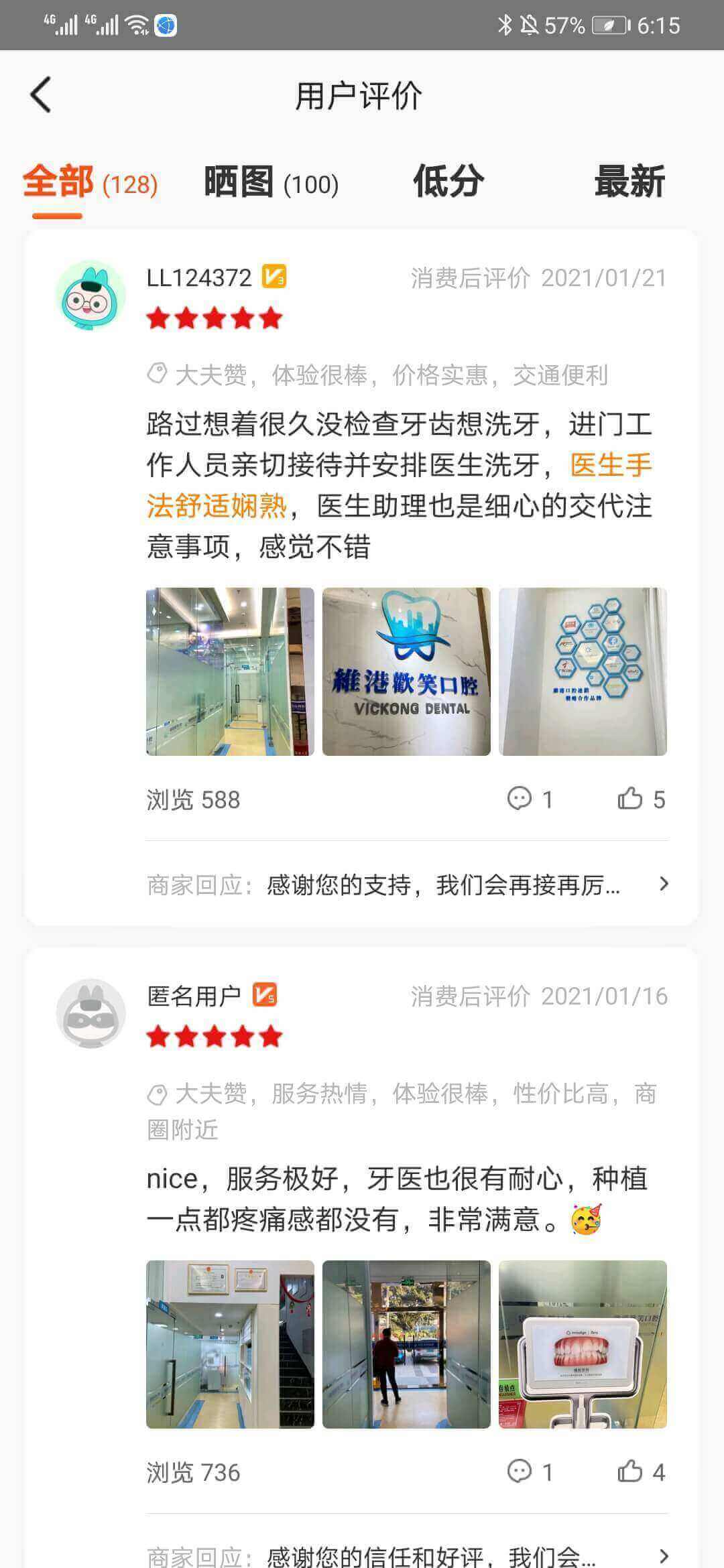Like the anonymous user's review
This screenshot has width=724, height=1568.
(x=640, y=1472)
